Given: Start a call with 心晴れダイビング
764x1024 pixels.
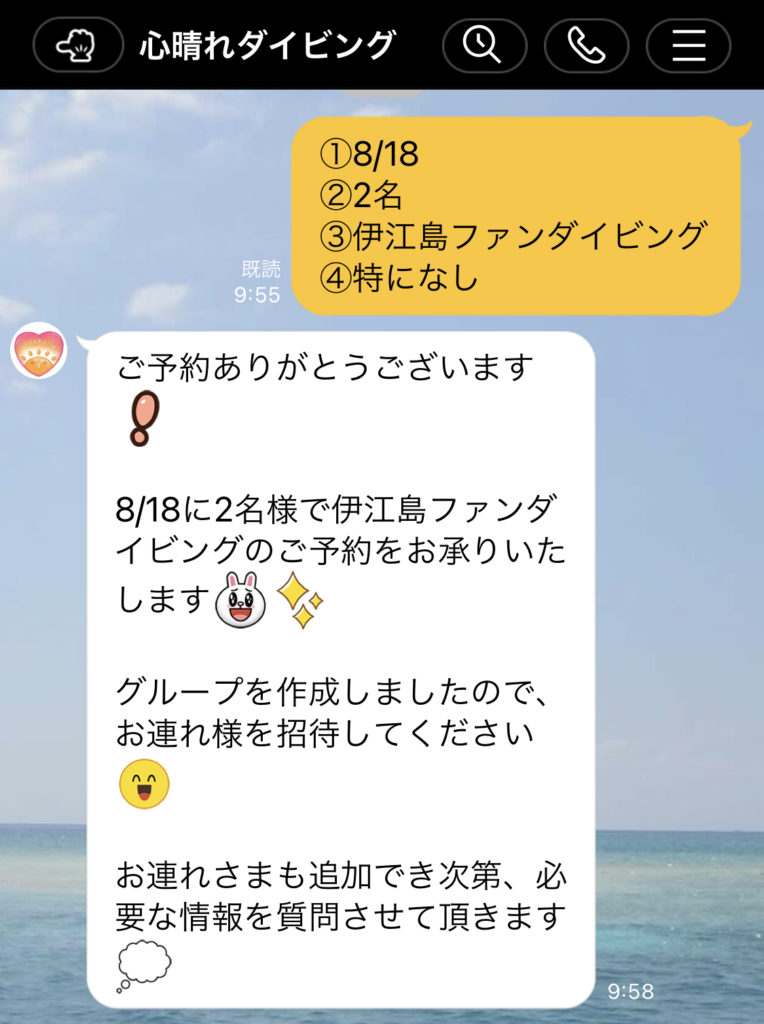Looking at the screenshot, I should (x=586, y=45).
